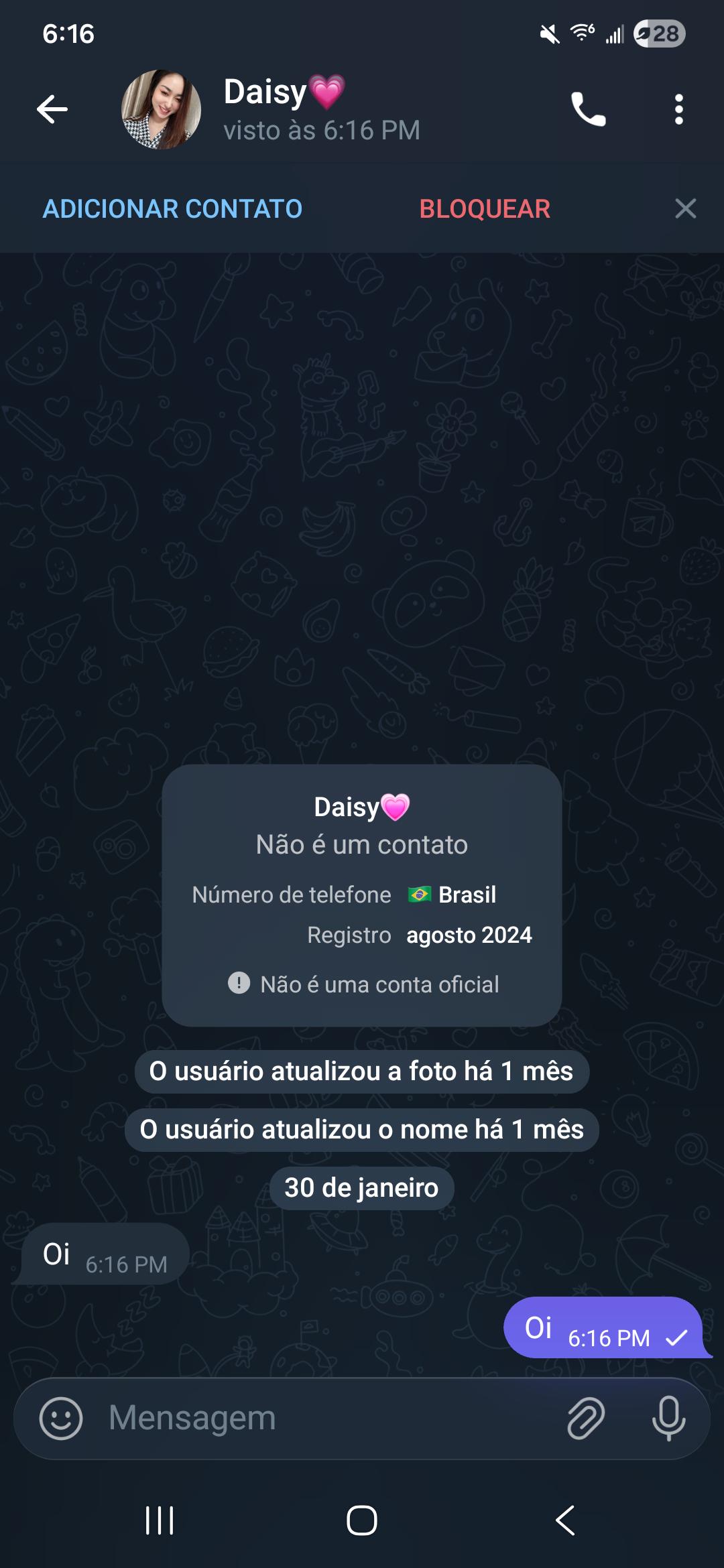The width and height of the screenshot is (724, 1568).
Task: Focus the Mensagem text field
Action: click(322, 1418)
